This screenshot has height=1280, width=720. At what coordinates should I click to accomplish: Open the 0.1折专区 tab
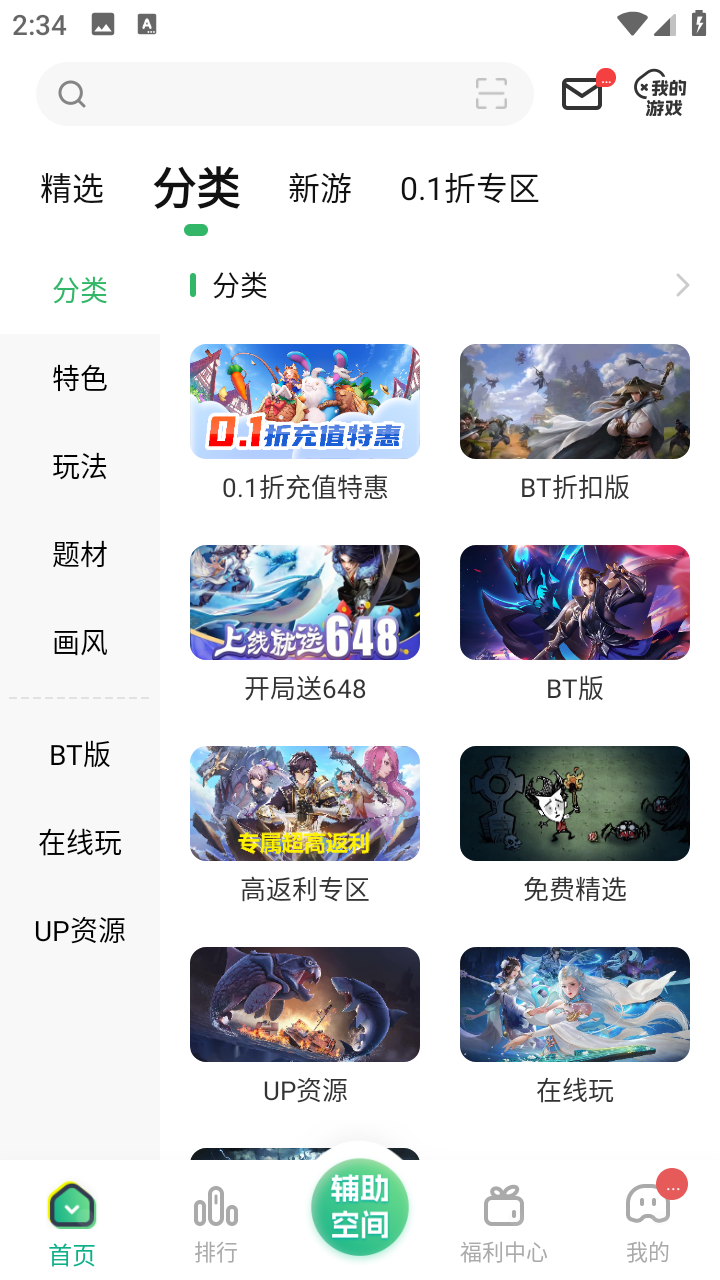(468, 189)
